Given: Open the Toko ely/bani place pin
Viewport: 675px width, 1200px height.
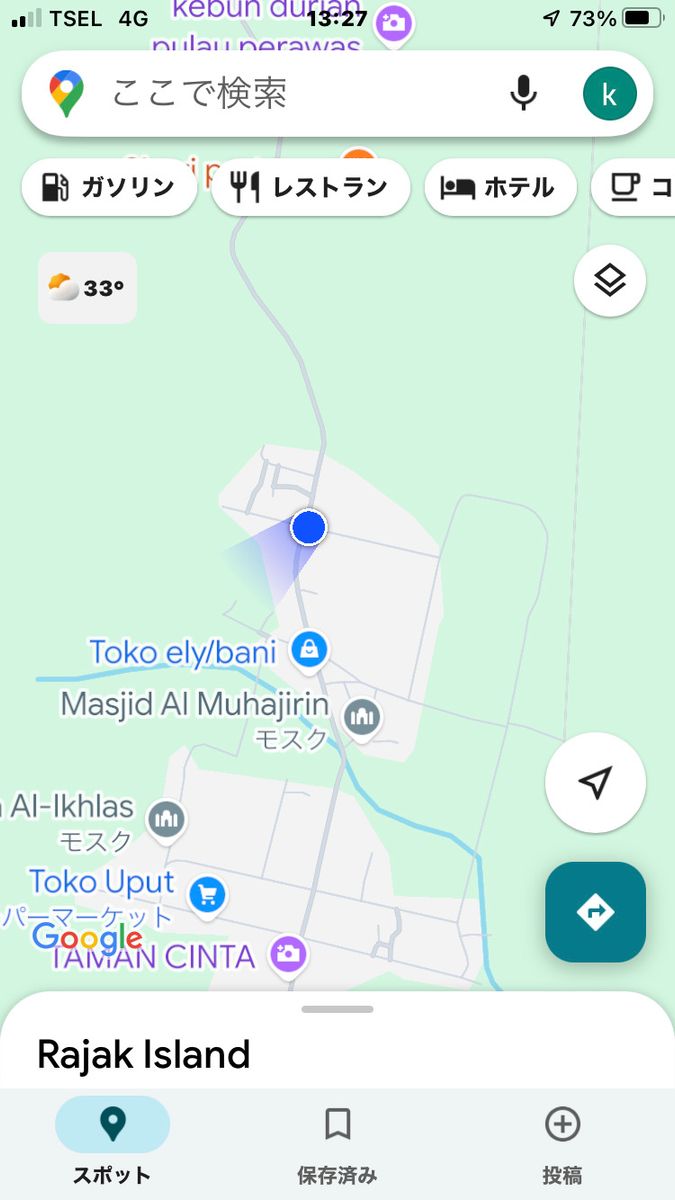Looking at the screenshot, I should point(310,651).
